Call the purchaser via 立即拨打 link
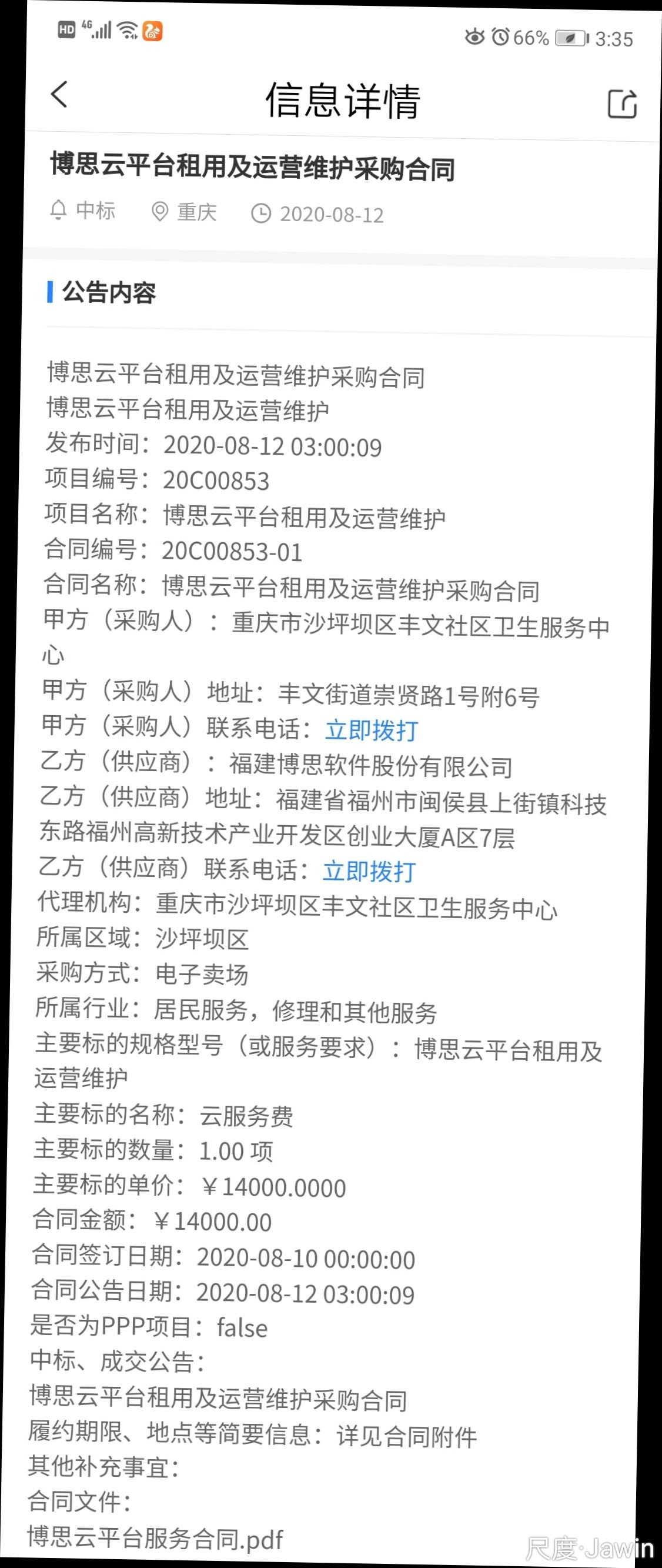 coord(372,730)
